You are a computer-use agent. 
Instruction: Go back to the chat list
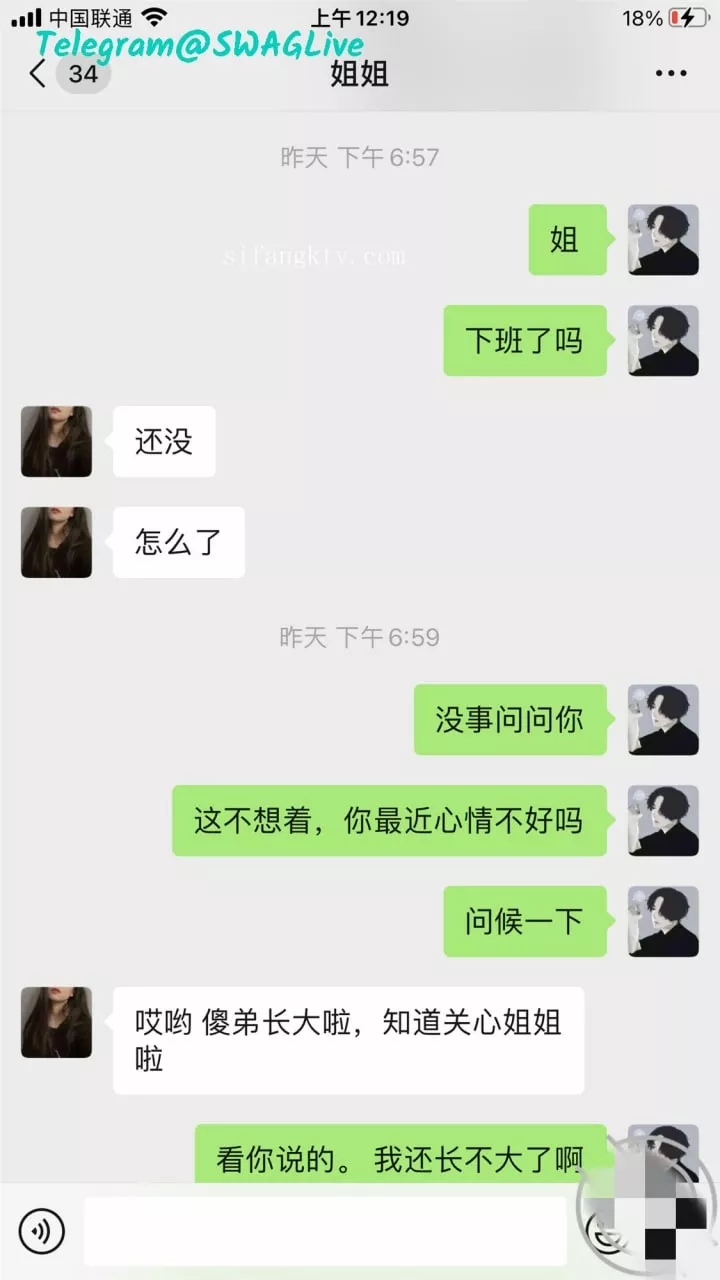click(x=38, y=74)
